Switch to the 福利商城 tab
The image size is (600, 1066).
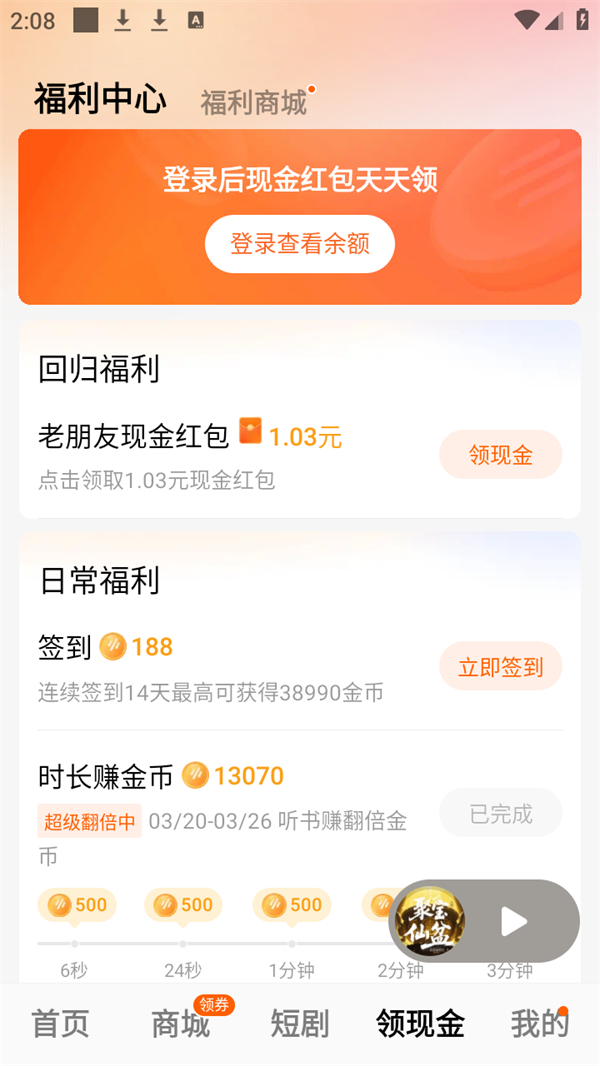[x=254, y=102]
